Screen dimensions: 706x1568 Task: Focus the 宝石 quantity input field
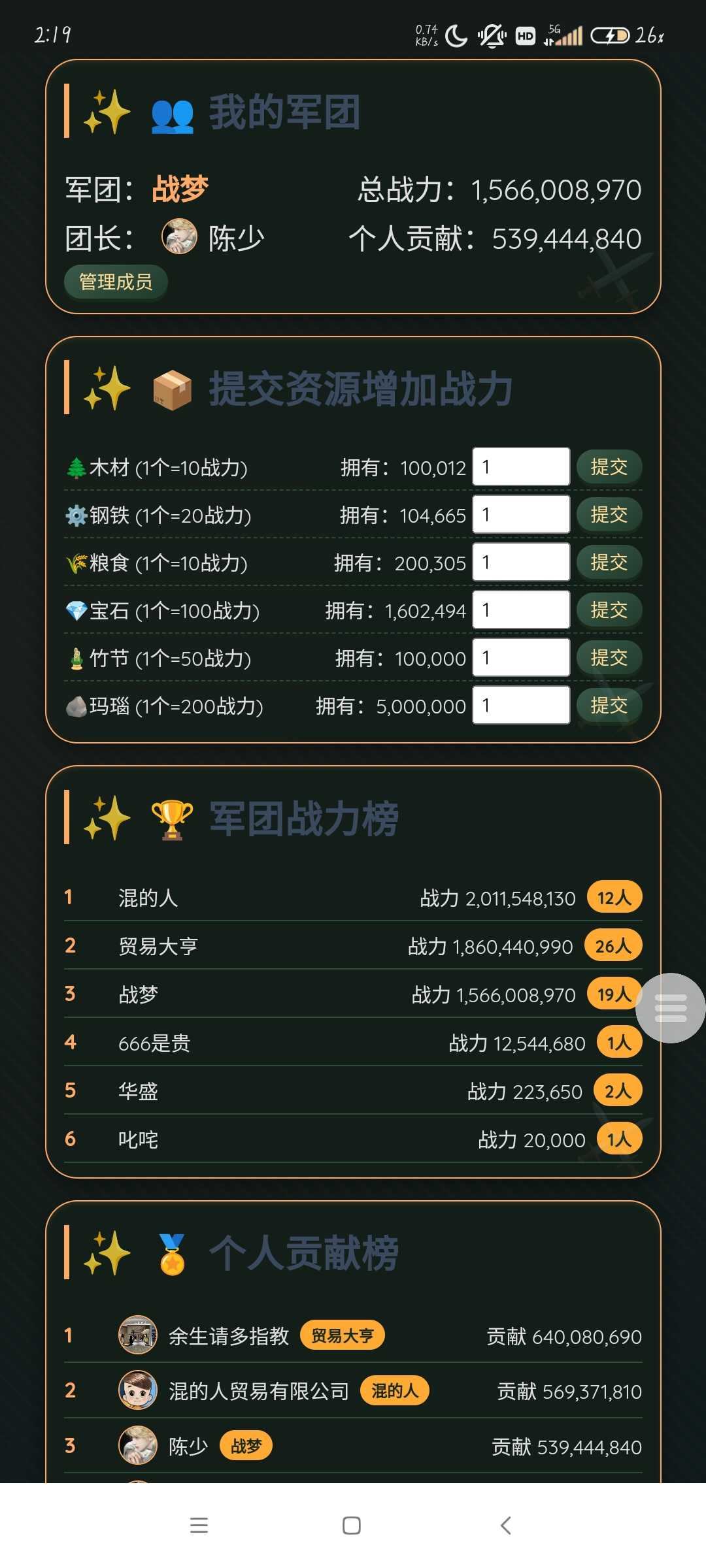pyautogui.click(x=521, y=610)
